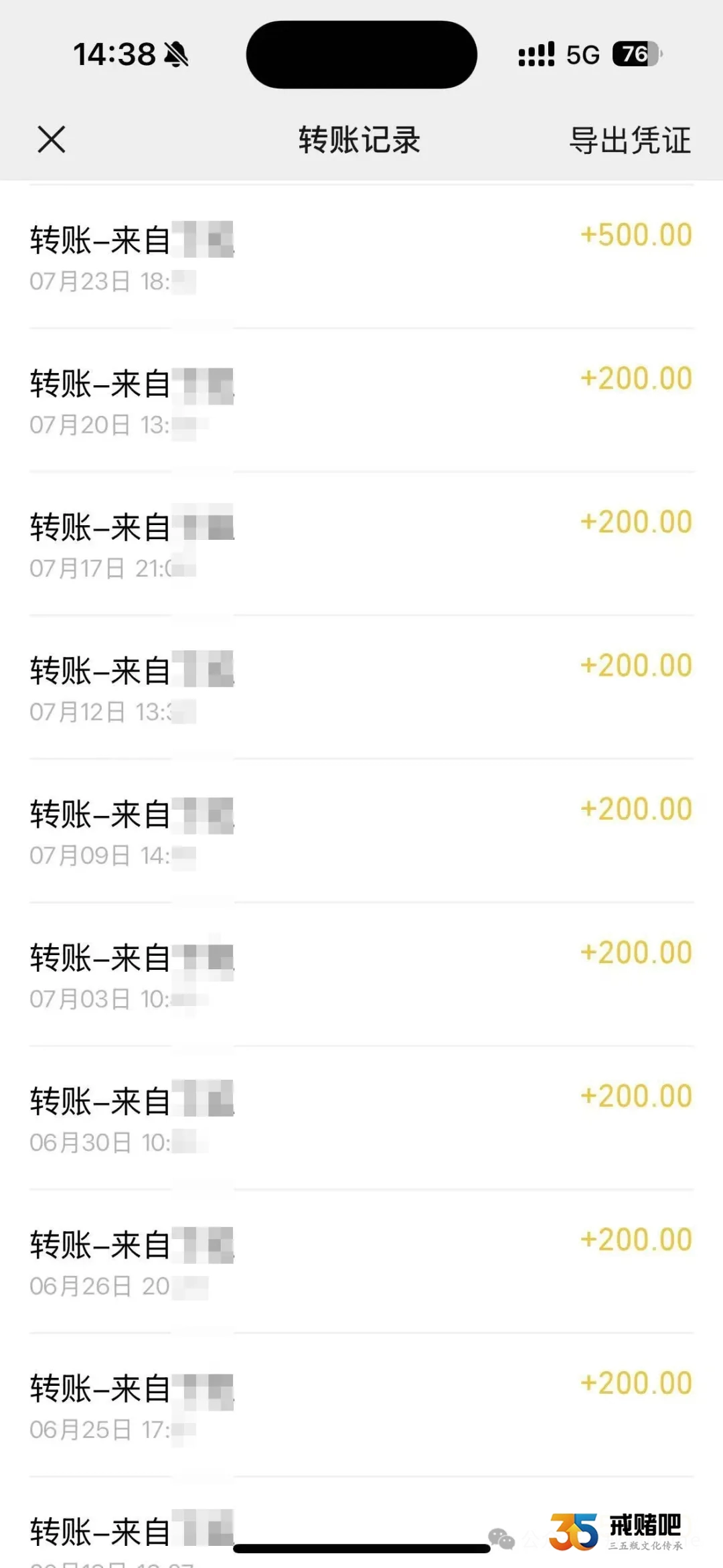View the 07月03日 transfer entry
Screen dimensions: 723x1568
point(361,975)
